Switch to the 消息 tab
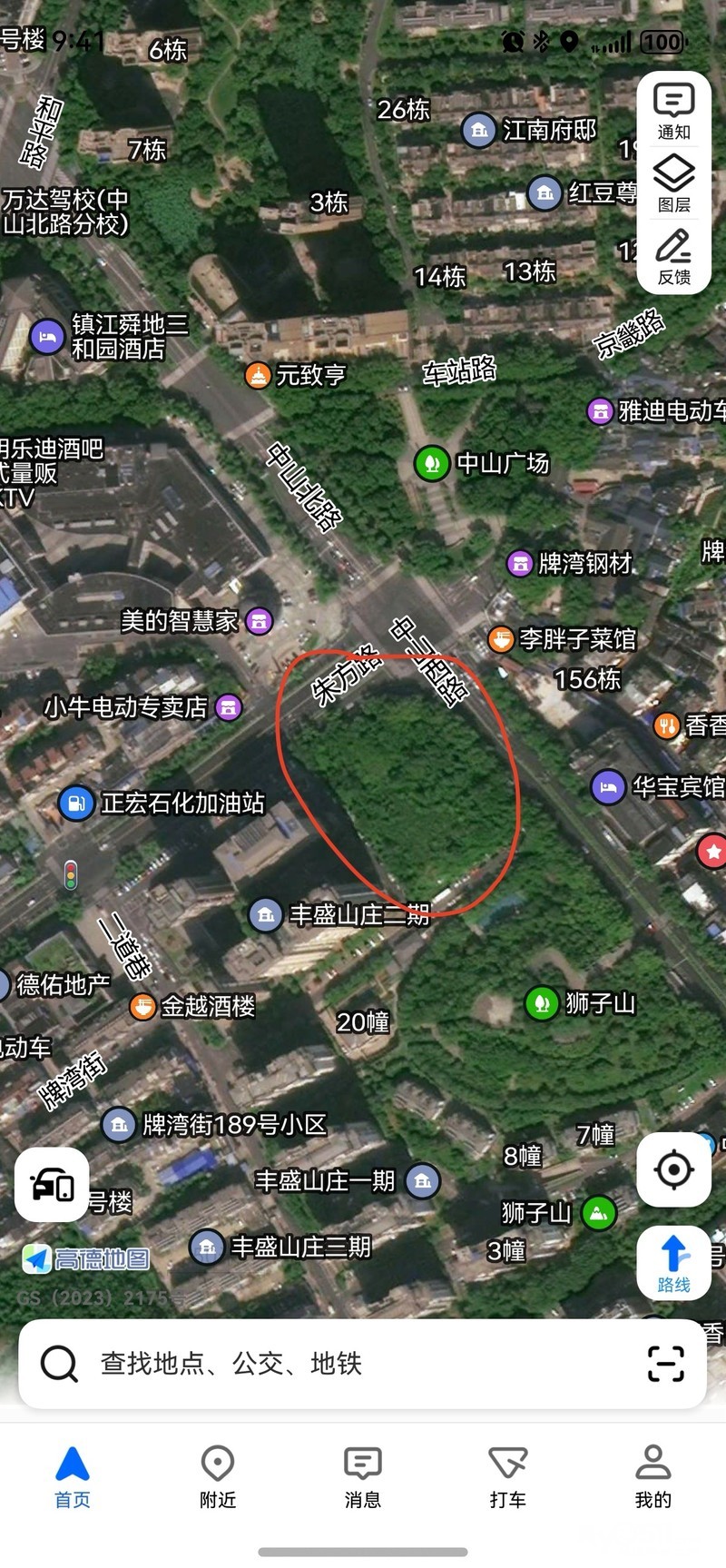This screenshot has width=726, height=1568. click(x=363, y=1477)
